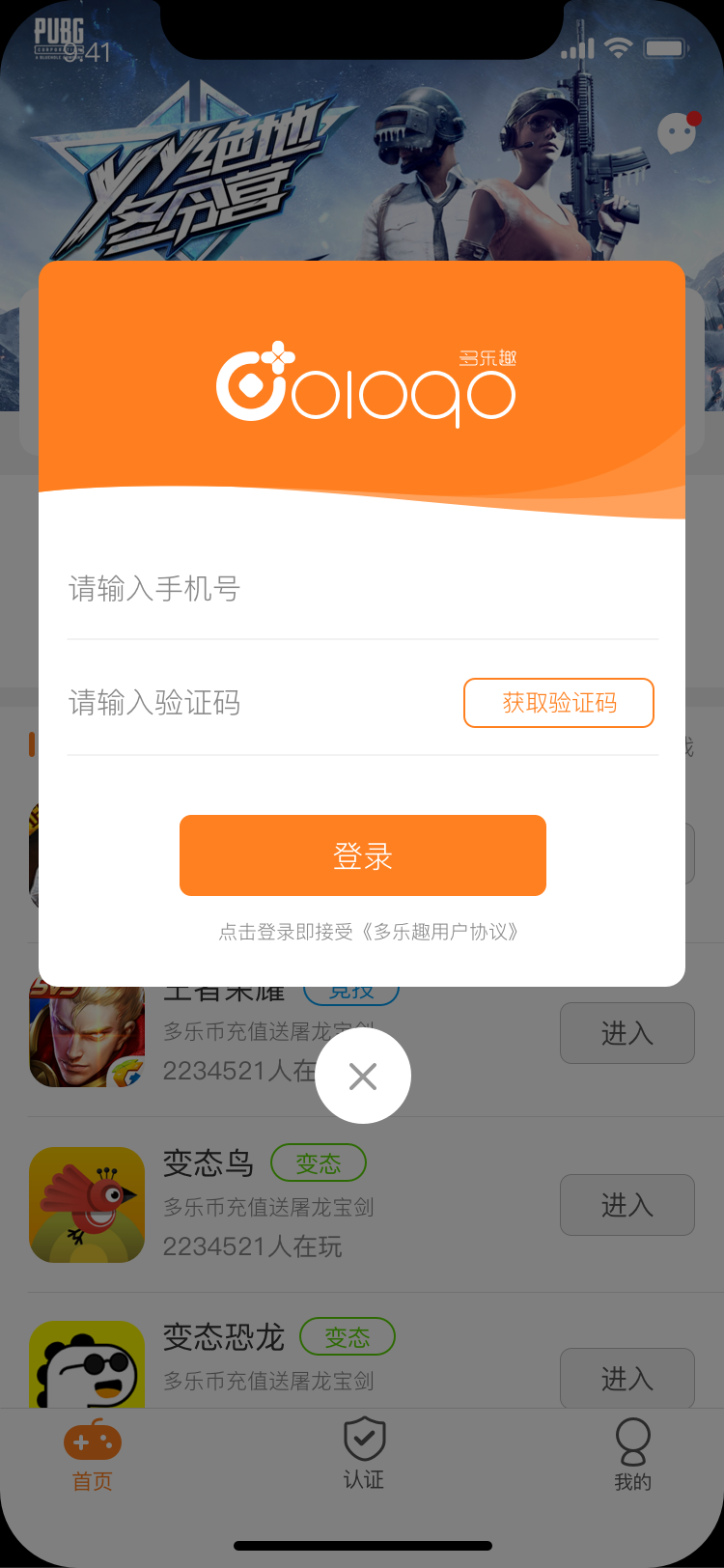This screenshot has width=724, height=1568.
Task: Dismiss the login dialog via the X
Action: pos(363,1075)
